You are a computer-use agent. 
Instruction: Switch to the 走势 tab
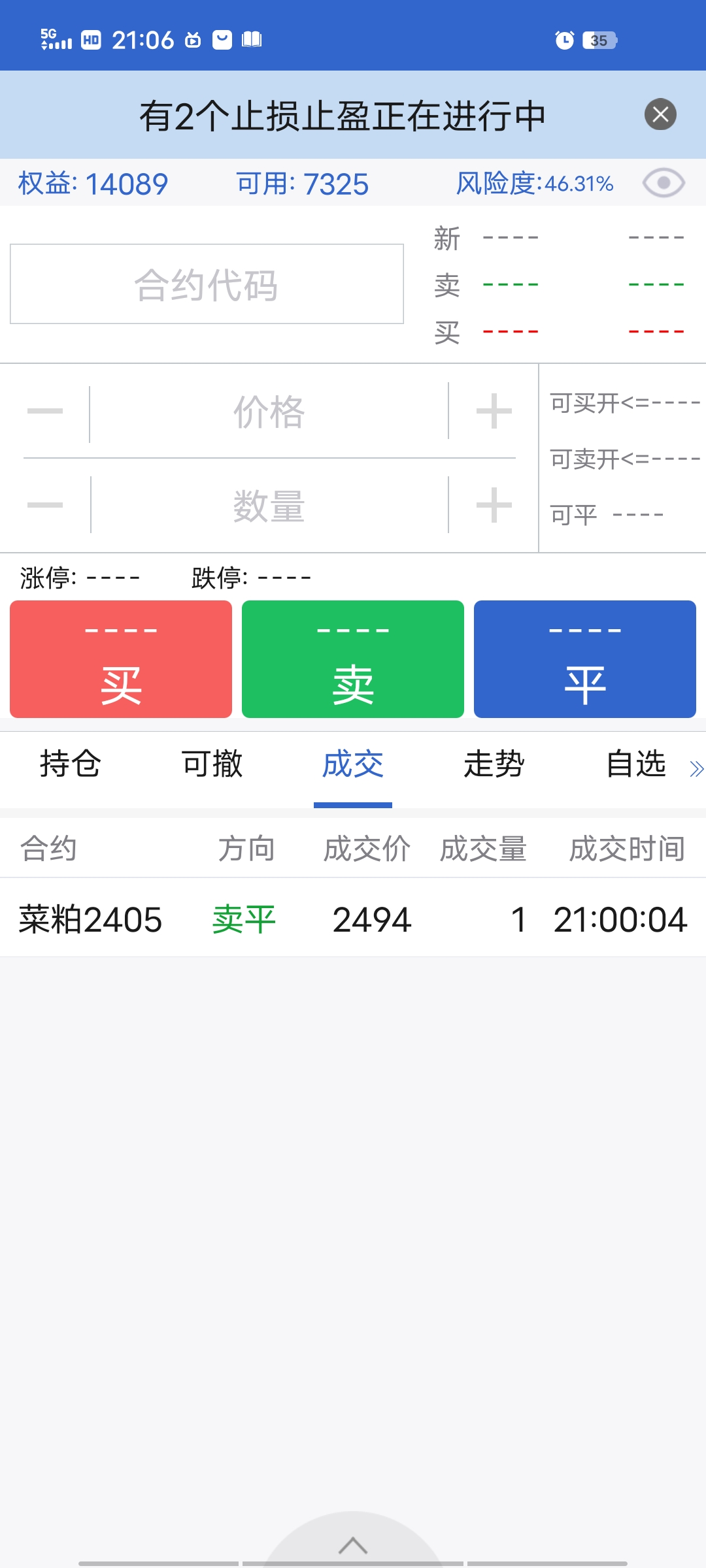click(494, 764)
